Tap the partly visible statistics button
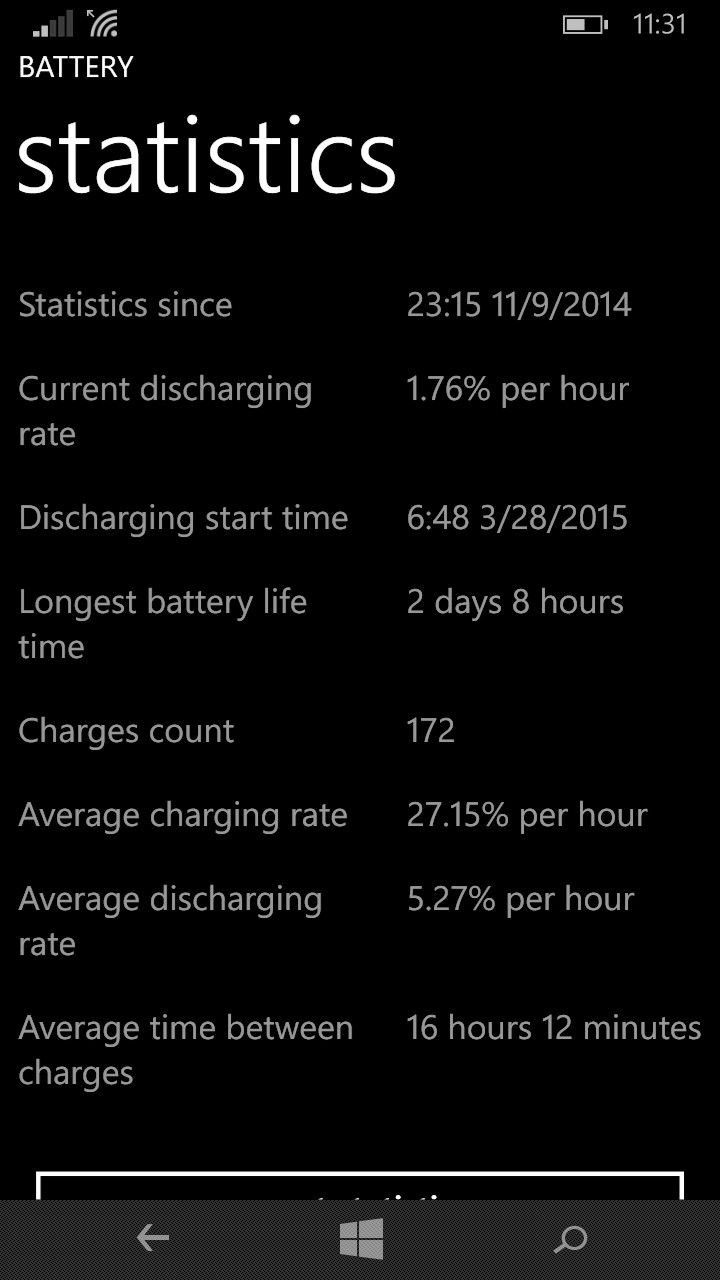Image resolution: width=720 pixels, height=1280 pixels. point(360,1186)
